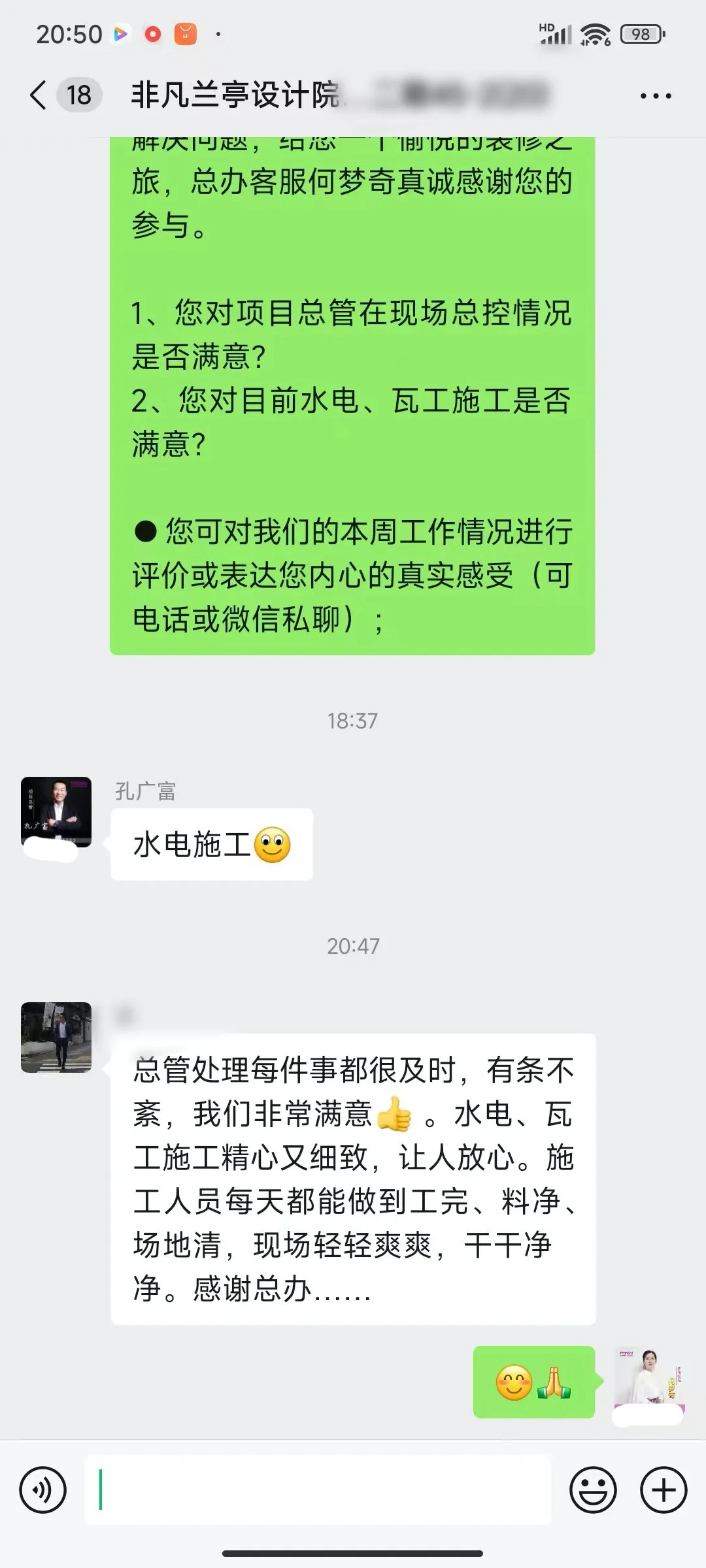Go back to the chat list

click(39, 95)
